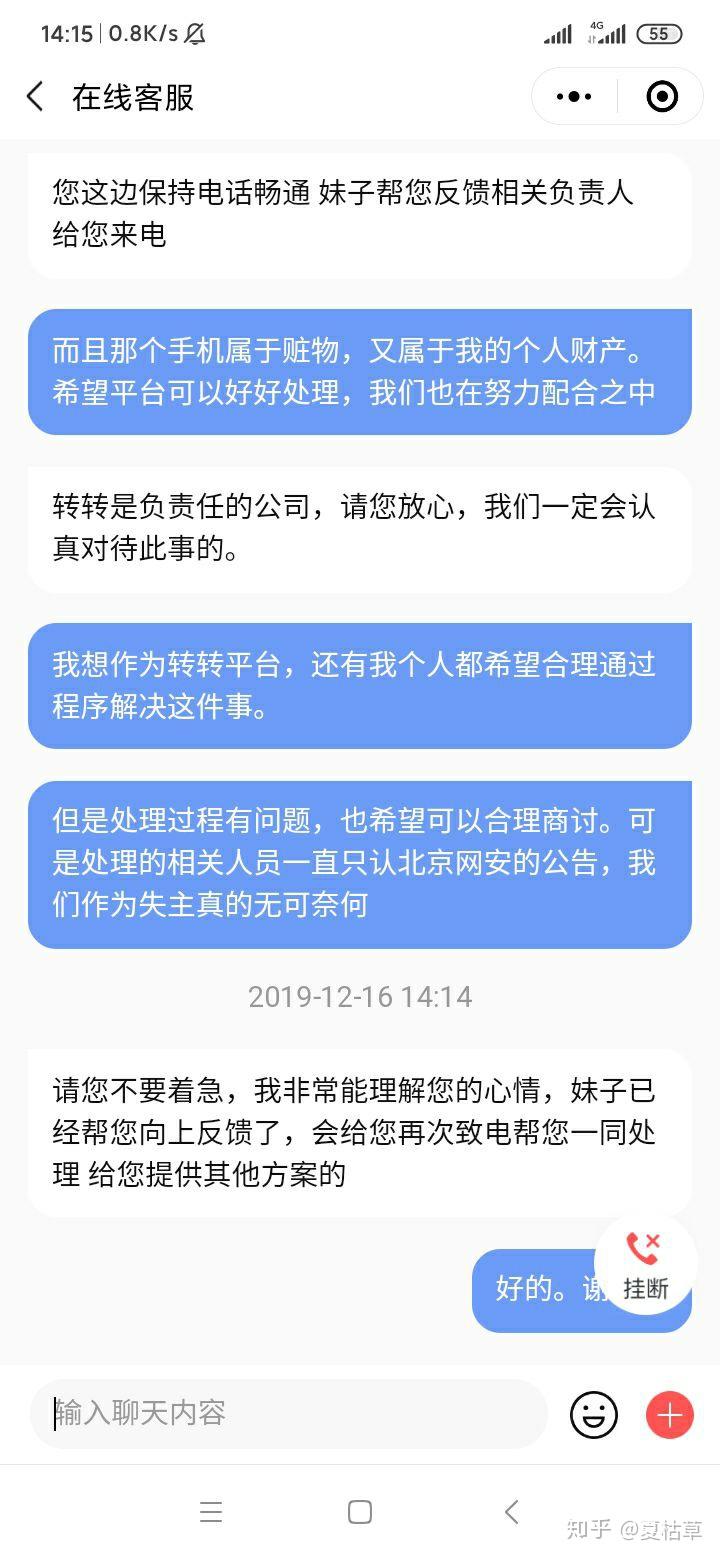Focus the 输入聊天内容 message field

(x=290, y=1413)
